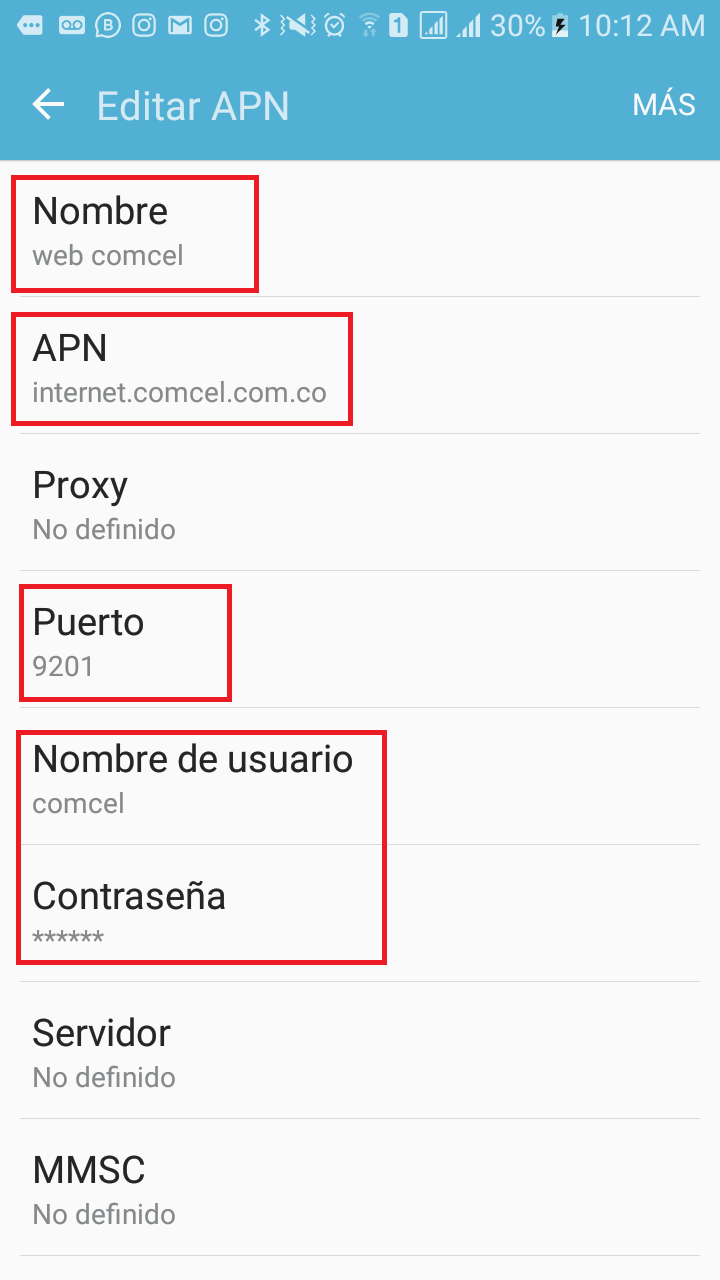This screenshot has width=720, height=1280.
Task: Open the Contraseña setting
Action: pyautogui.click(x=360, y=914)
